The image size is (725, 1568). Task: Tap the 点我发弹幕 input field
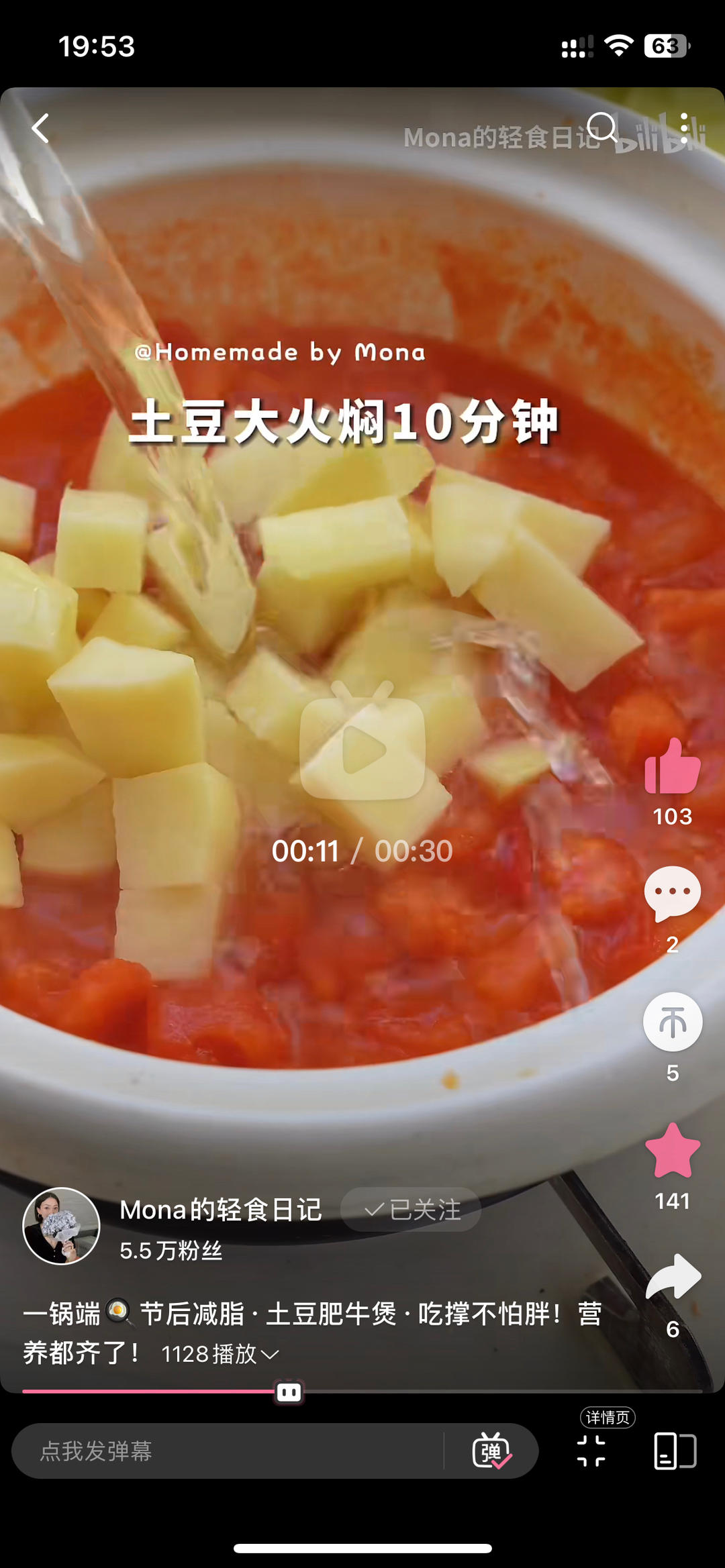(x=228, y=1451)
